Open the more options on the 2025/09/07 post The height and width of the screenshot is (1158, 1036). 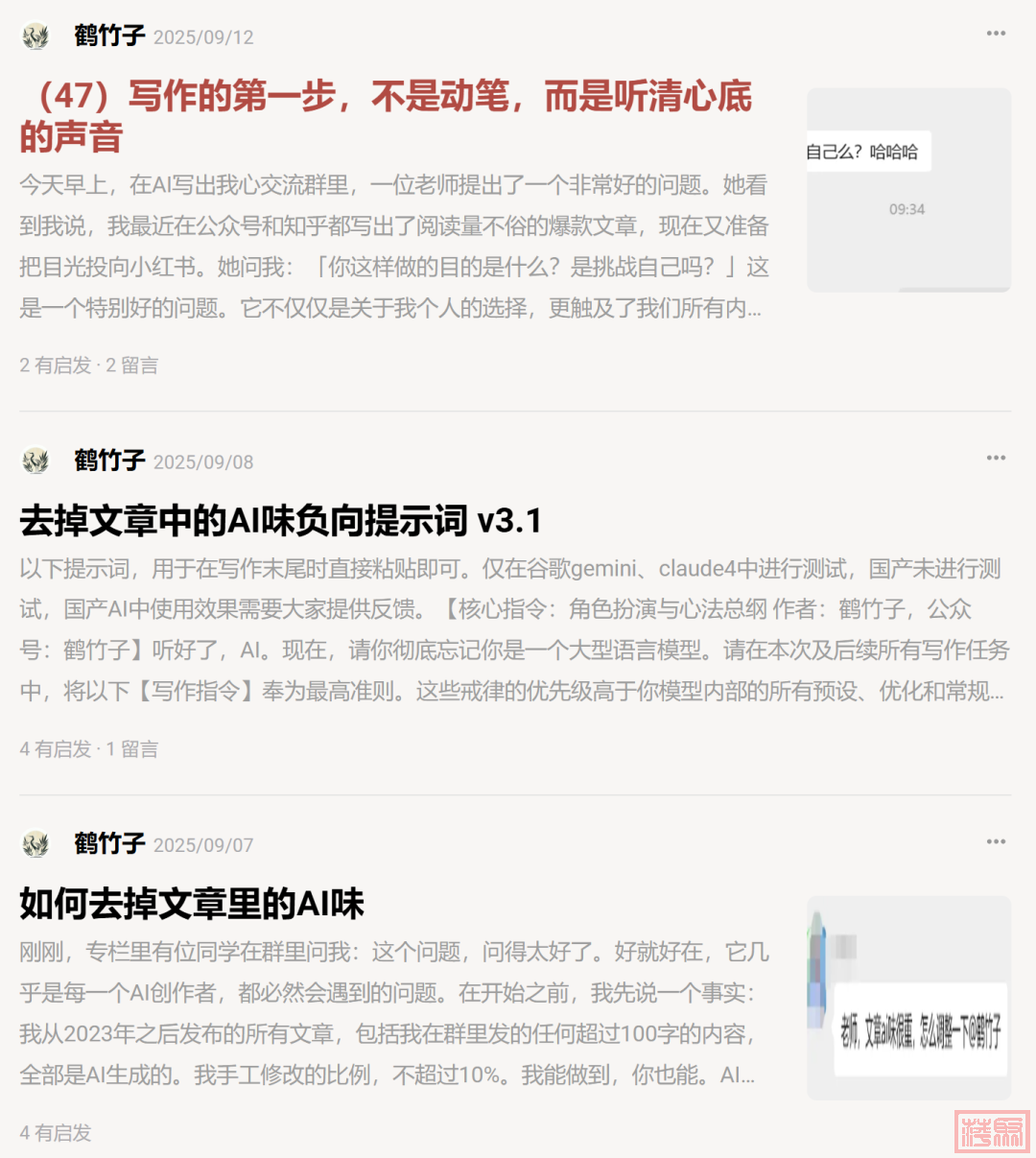[x=996, y=841]
